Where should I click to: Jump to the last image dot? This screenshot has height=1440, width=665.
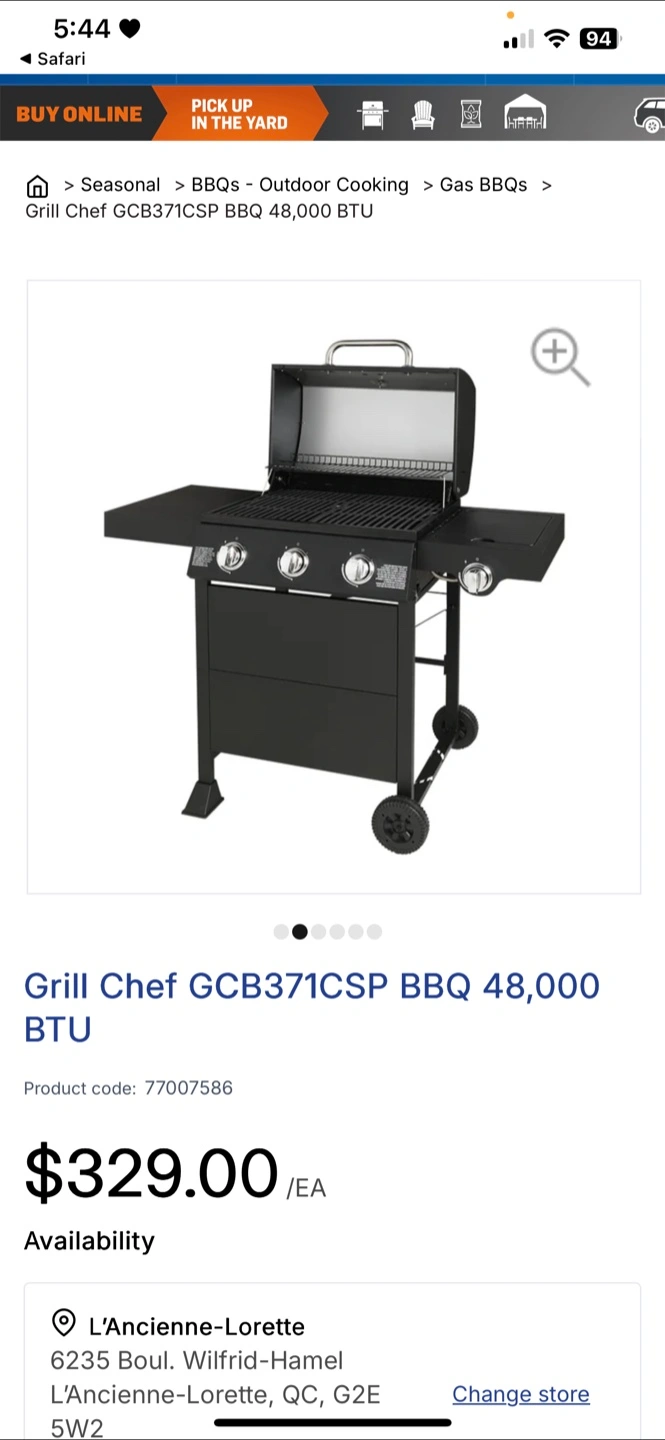point(374,932)
